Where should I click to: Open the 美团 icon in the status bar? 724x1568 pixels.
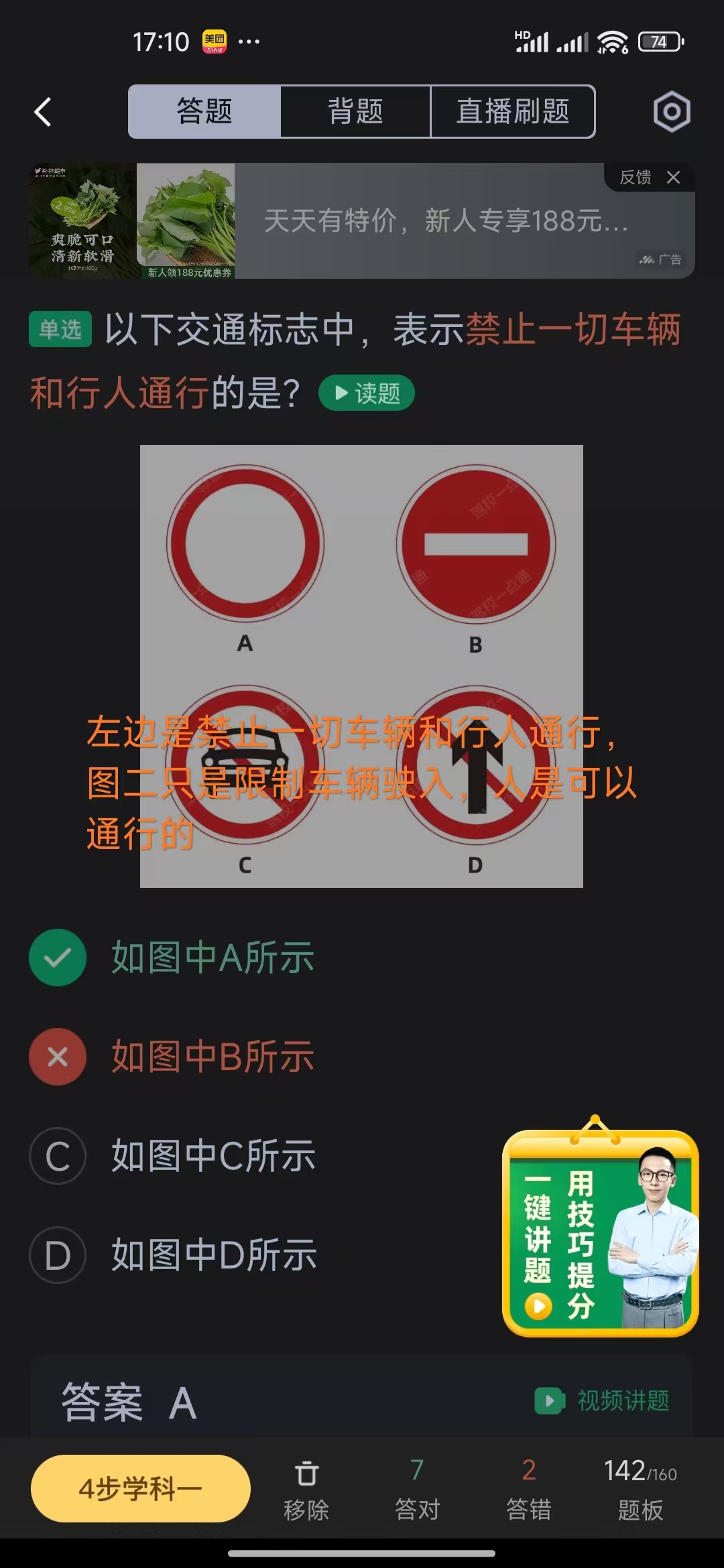[x=215, y=42]
